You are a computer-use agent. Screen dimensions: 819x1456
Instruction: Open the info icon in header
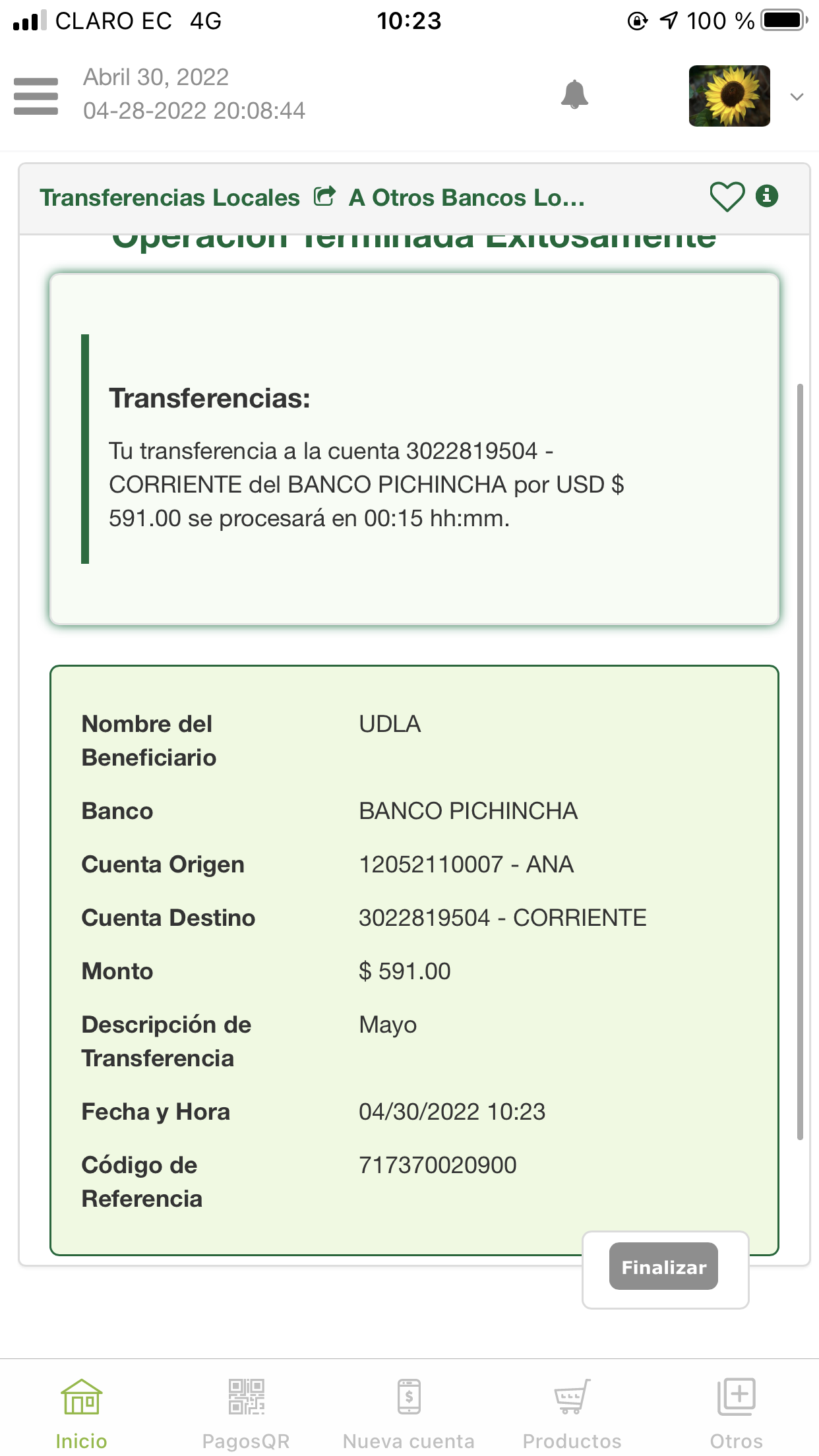pos(767,196)
